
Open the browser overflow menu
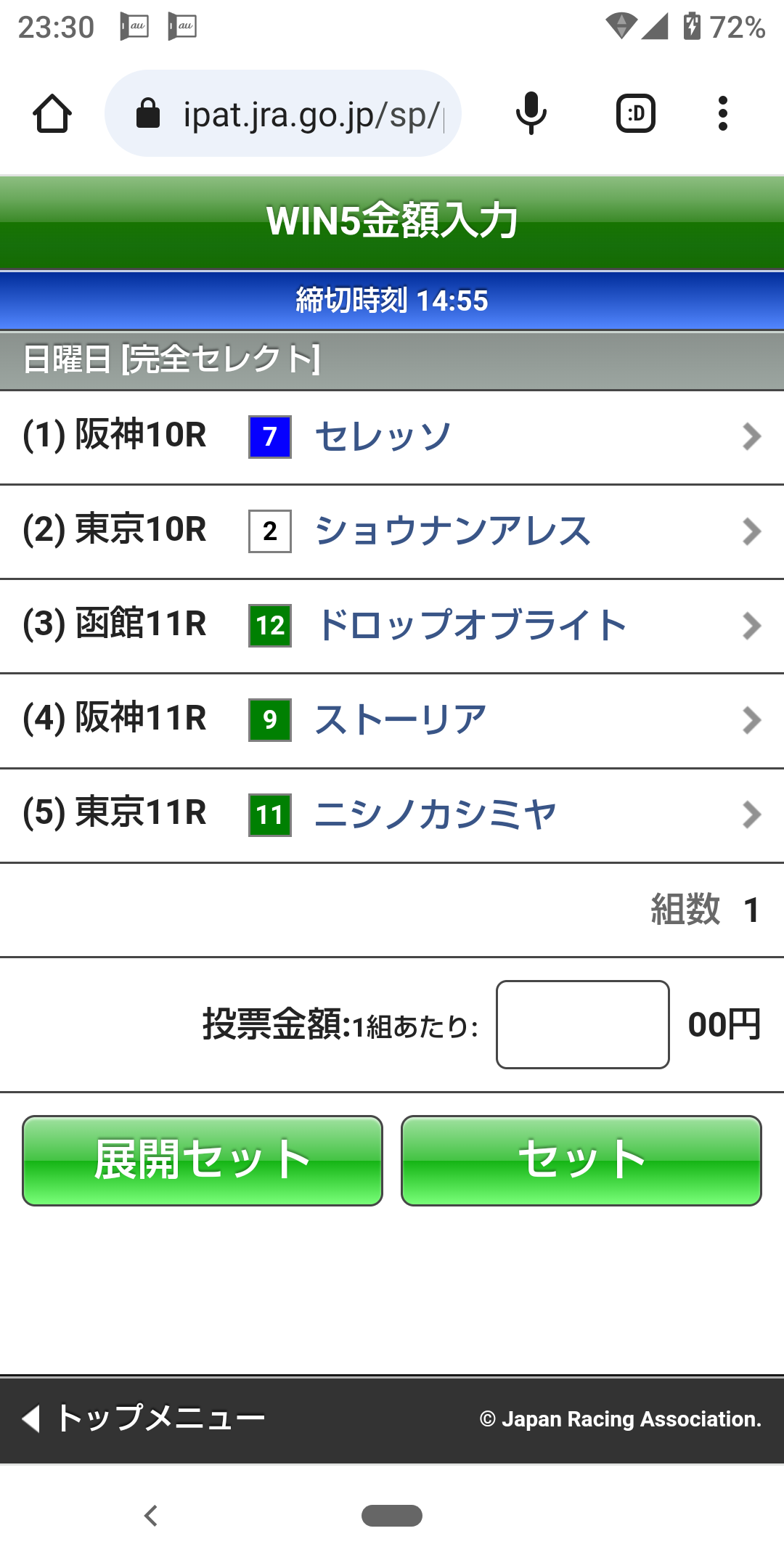(722, 114)
